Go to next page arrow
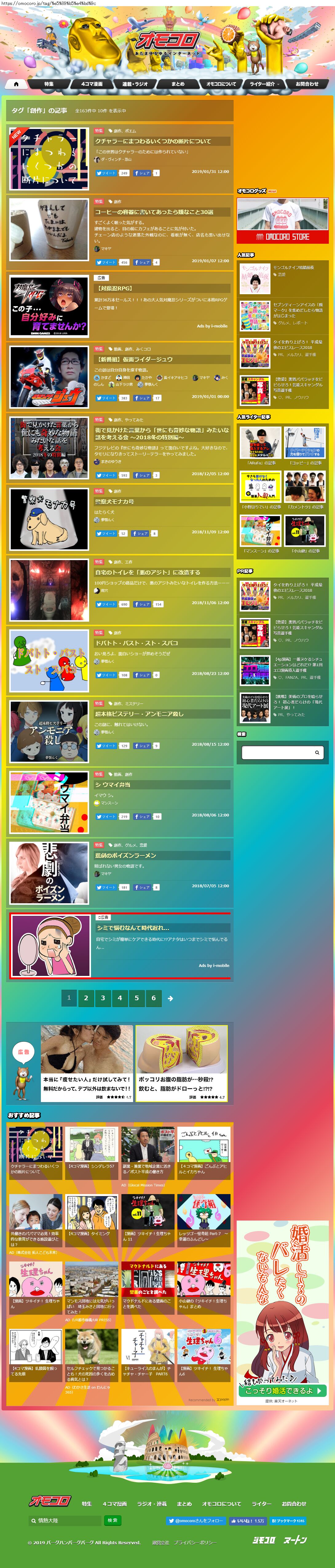 tap(170, 998)
